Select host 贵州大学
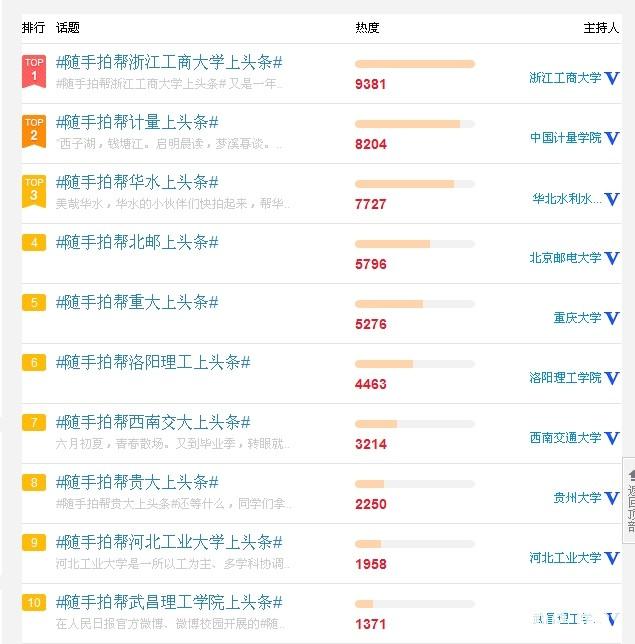This screenshot has height=644, width=635. (x=577, y=498)
